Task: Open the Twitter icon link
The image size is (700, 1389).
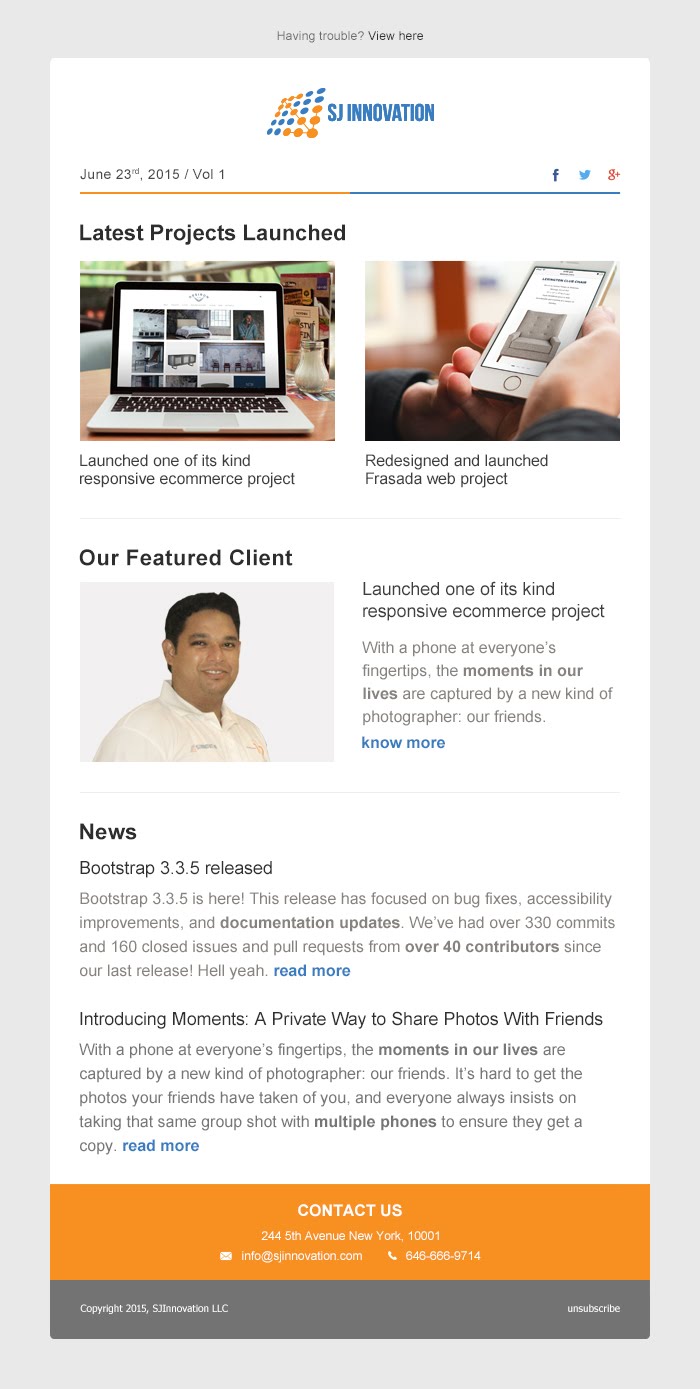Action: pyautogui.click(x=585, y=175)
